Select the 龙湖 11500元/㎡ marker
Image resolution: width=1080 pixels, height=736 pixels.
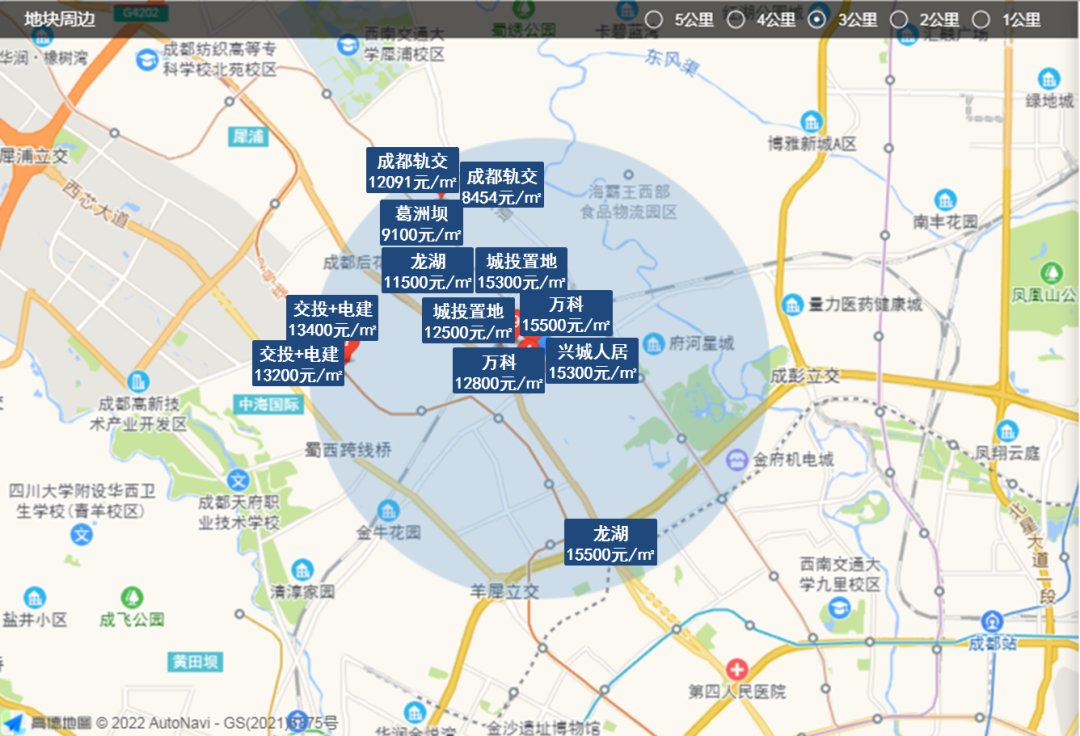(427, 271)
